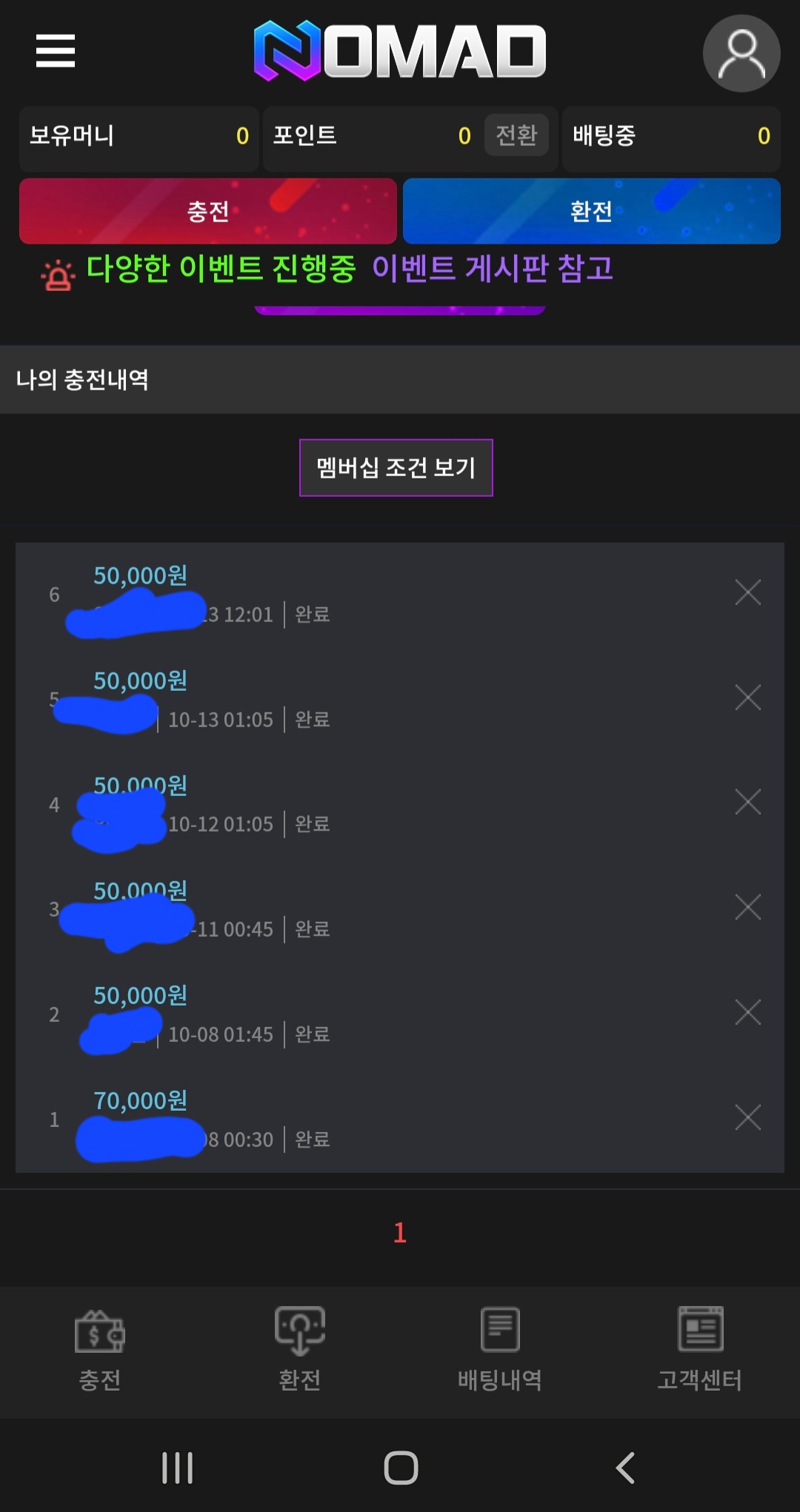Remove charge record number 3
800x1512 pixels.
(x=747, y=907)
